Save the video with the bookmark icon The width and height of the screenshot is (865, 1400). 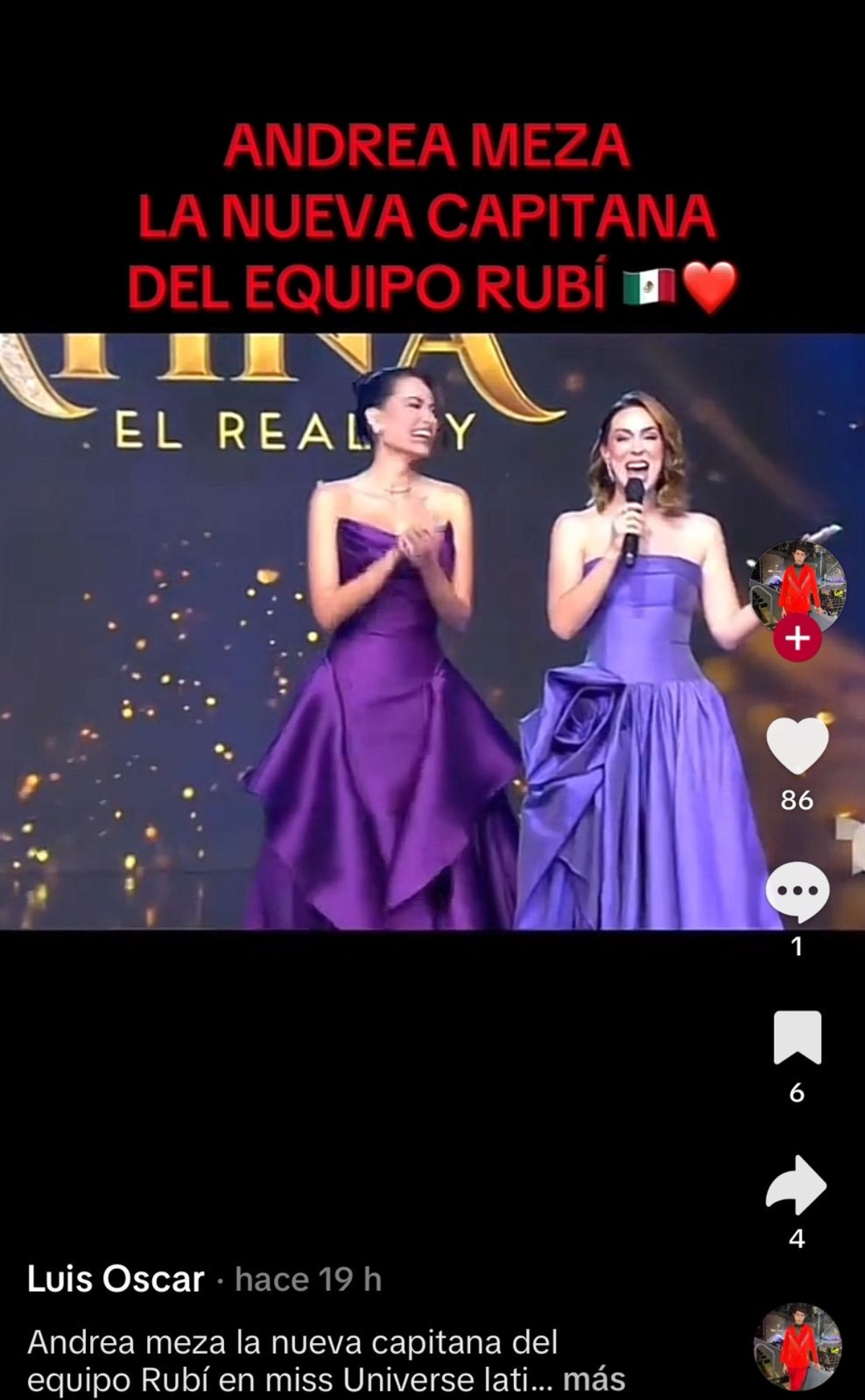tap(797, 1038)
